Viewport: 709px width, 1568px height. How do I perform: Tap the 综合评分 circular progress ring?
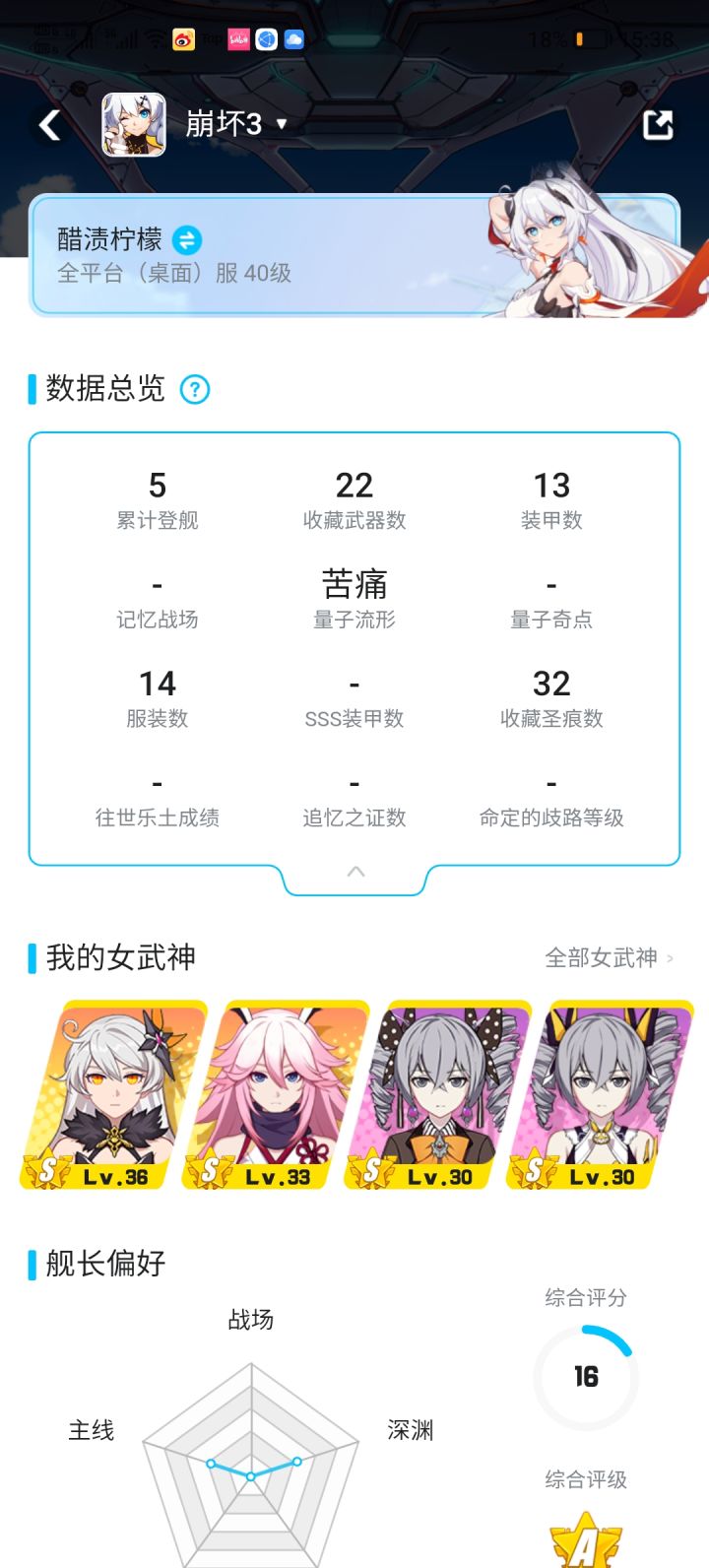tap(586, 1376)
